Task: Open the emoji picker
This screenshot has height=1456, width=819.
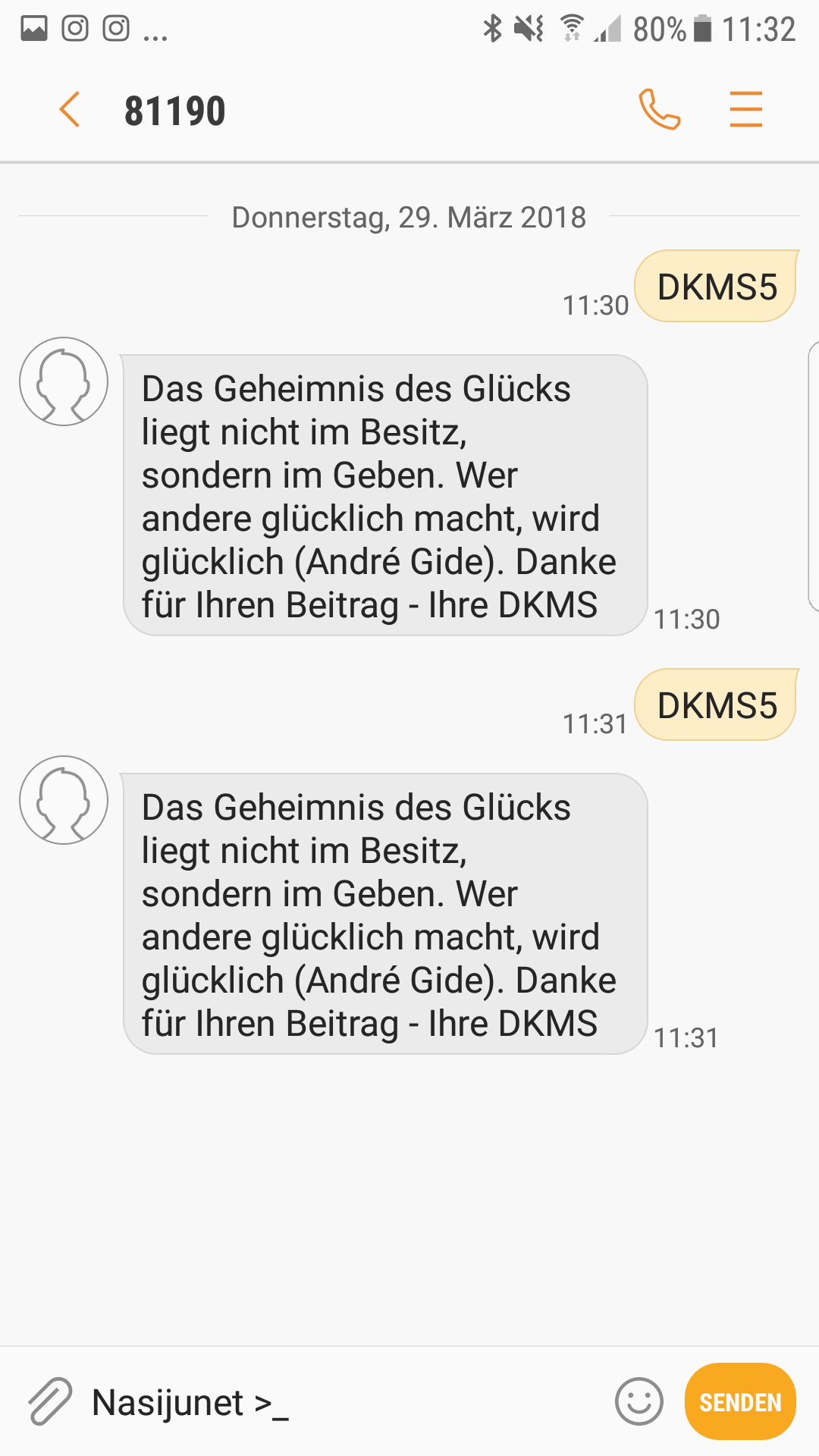Action: tap(639, 1401)
